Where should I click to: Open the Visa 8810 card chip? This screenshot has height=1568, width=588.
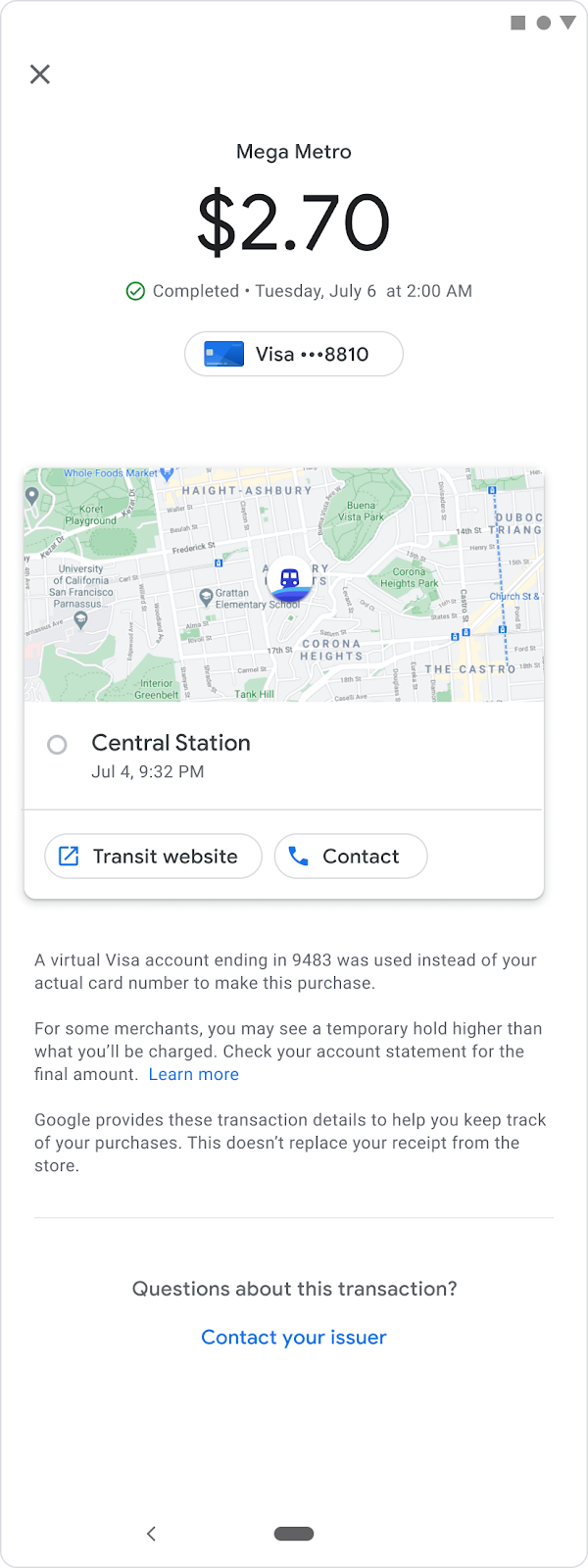click(294, 354)
